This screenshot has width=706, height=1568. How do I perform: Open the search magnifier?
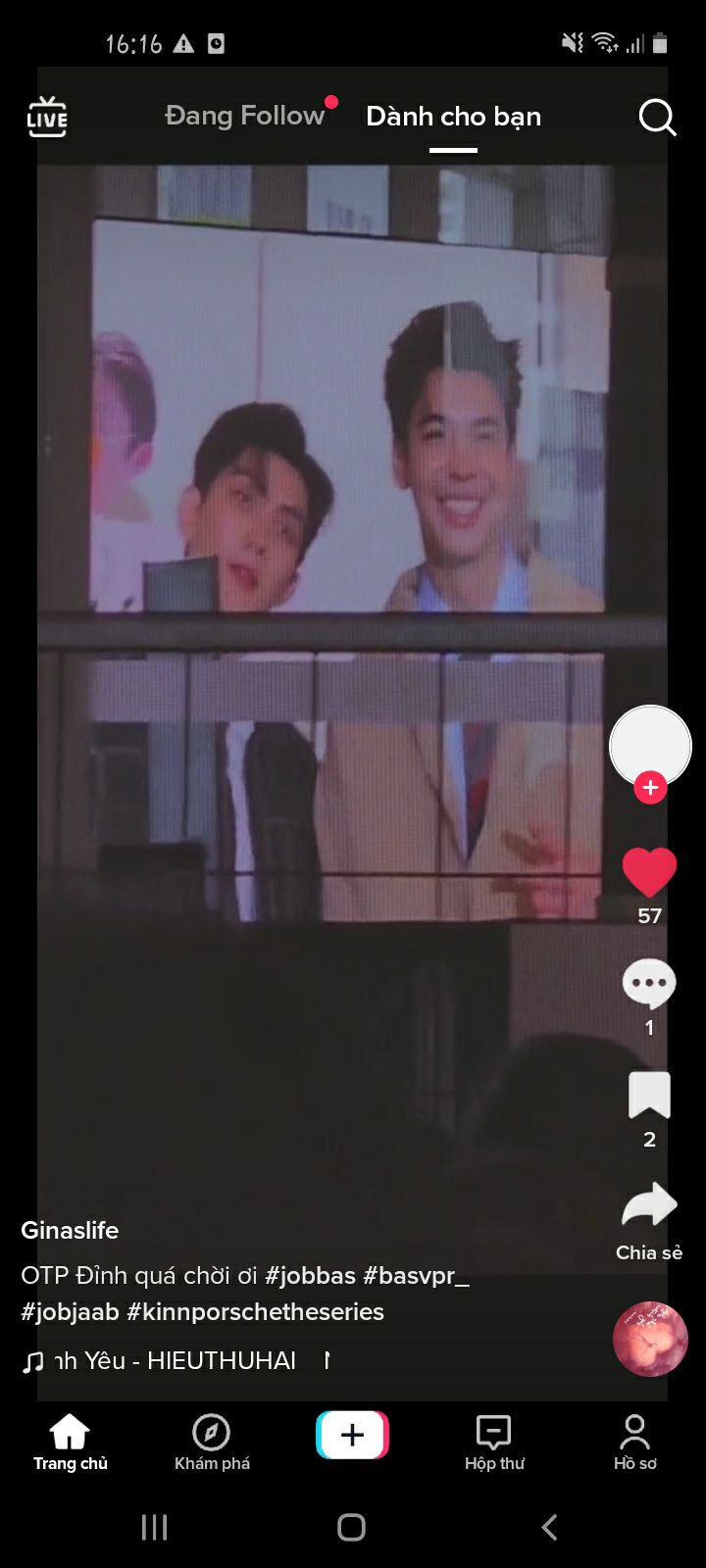pos(657,118)
